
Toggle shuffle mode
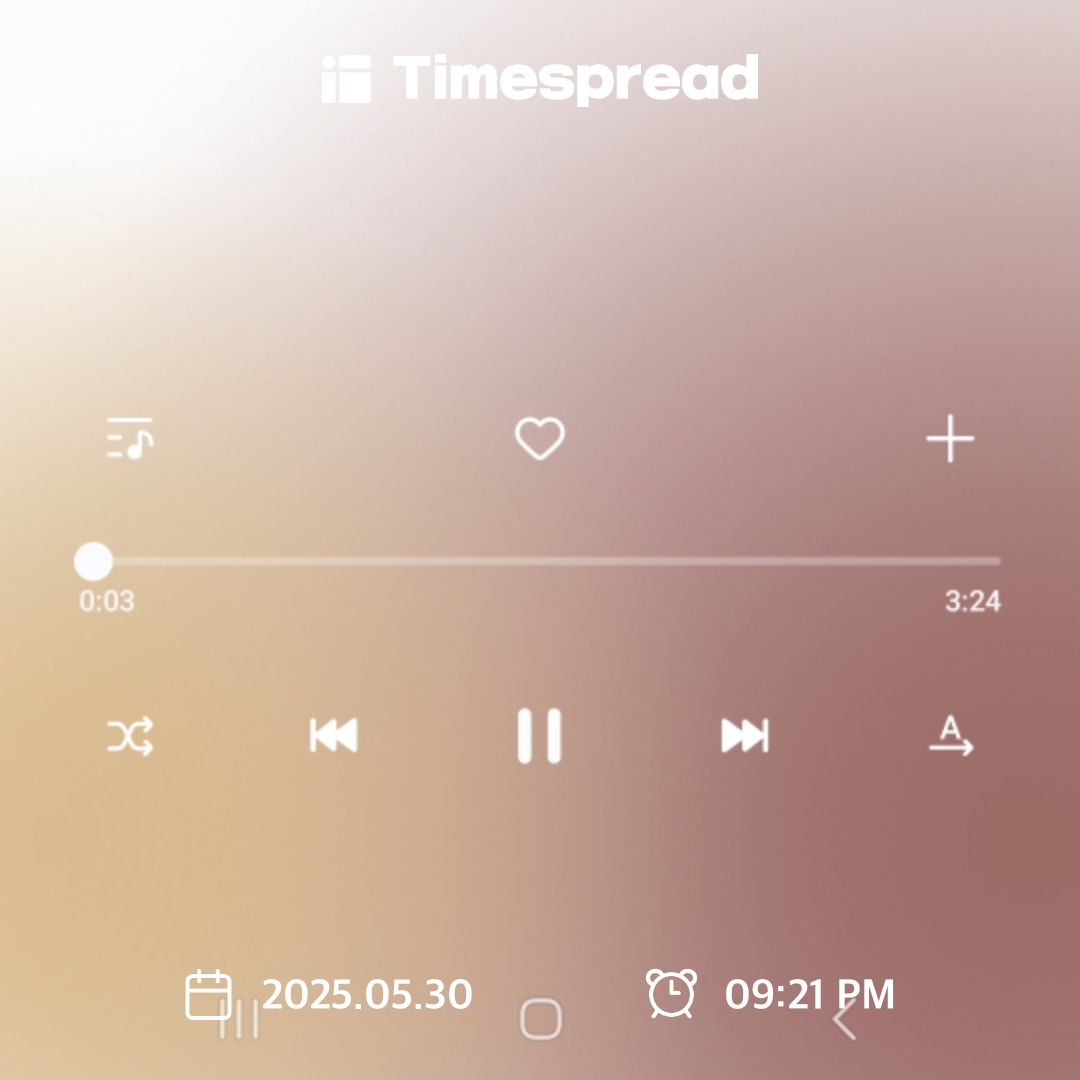(x=130, y=737)
